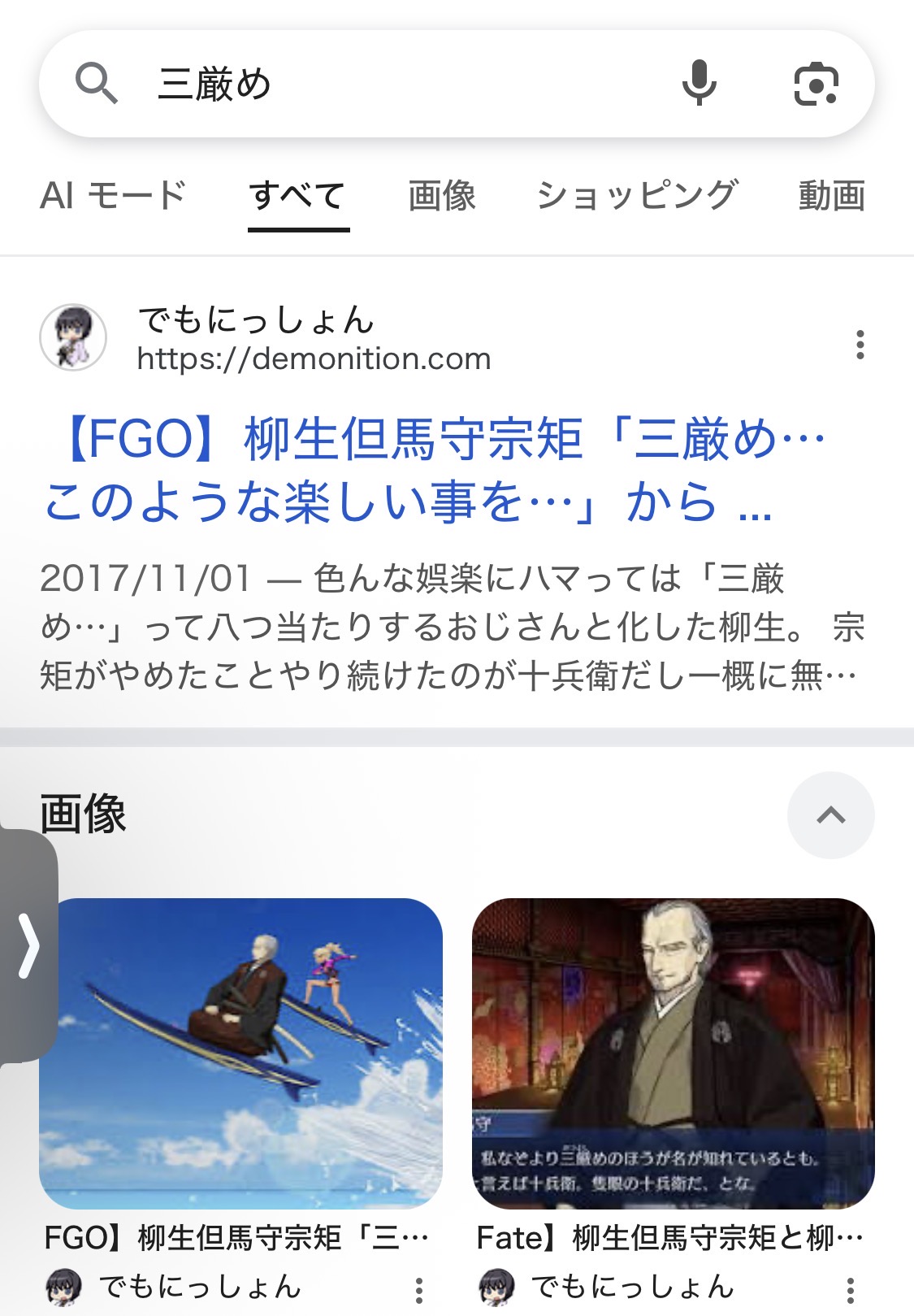Collapse the 画像 section
Screen dimensions: 914x1316
click(830, 815)
